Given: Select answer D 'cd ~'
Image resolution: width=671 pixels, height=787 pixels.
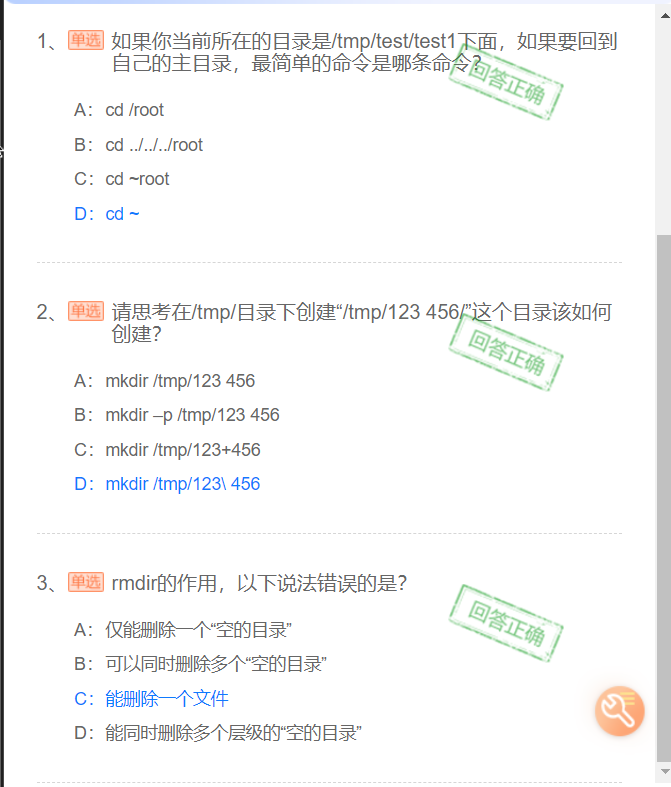Looking at the screenshot, I should 122,214.
